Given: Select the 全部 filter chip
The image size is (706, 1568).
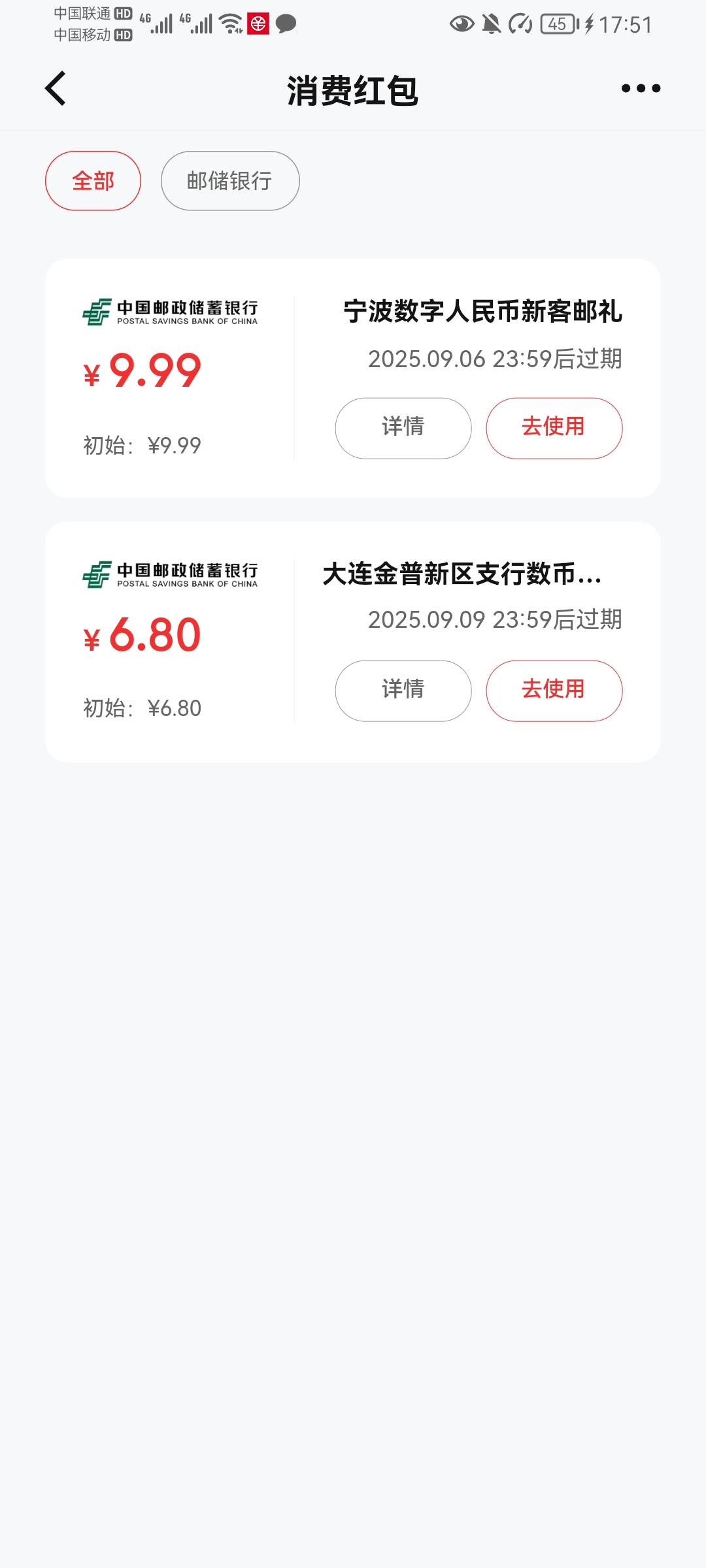Looking at the screenshot, I should (93, 181).
